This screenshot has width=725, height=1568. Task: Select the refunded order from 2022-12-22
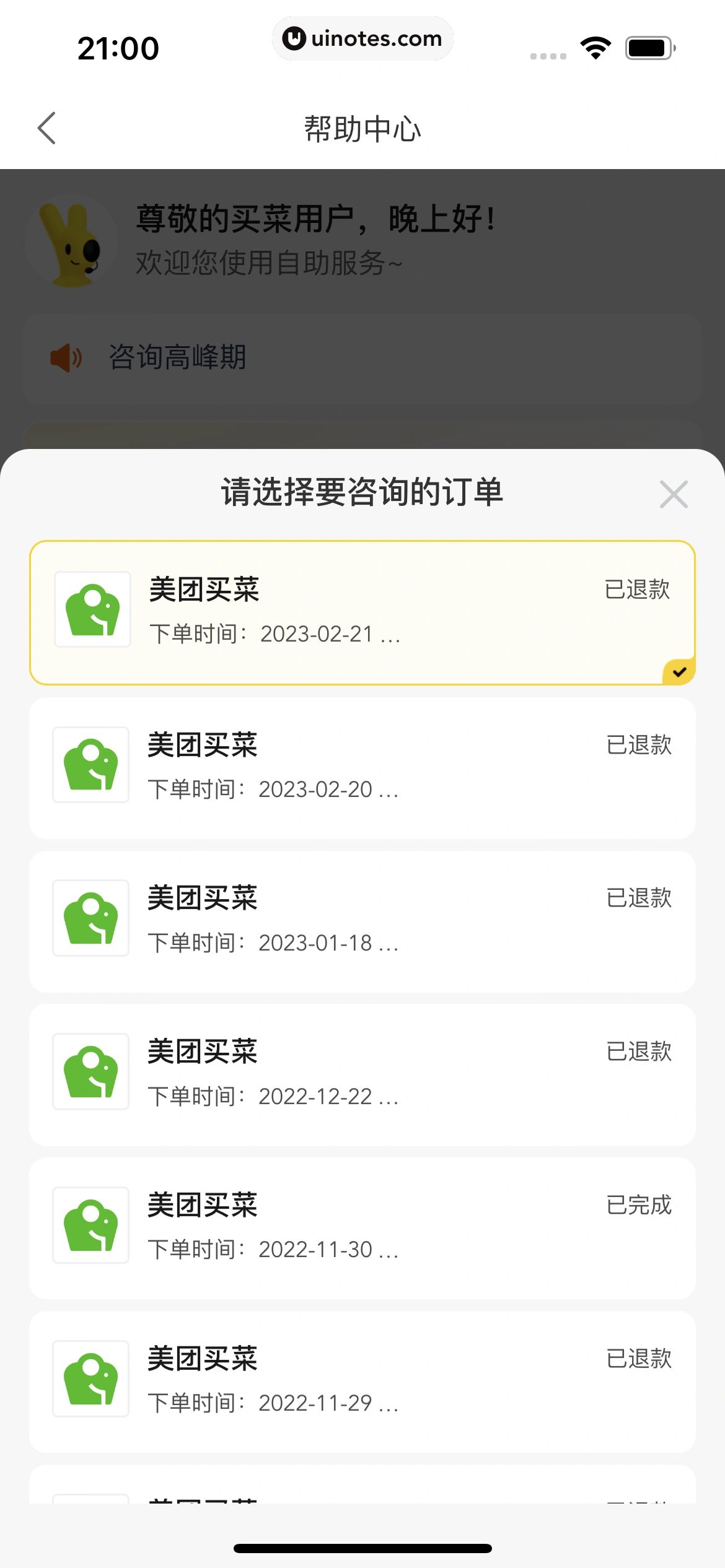click(x=362, y=1074)
